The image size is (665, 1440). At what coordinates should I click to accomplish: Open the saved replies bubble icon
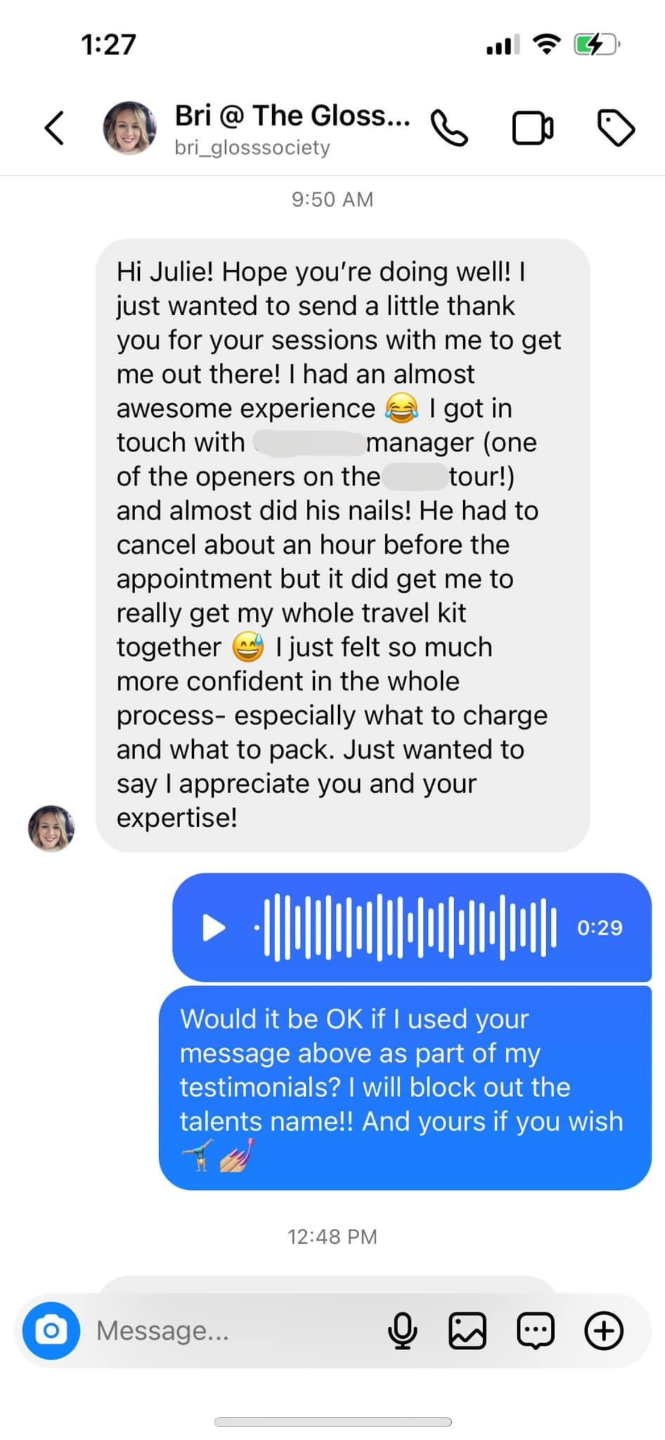tap(535, 1331)
